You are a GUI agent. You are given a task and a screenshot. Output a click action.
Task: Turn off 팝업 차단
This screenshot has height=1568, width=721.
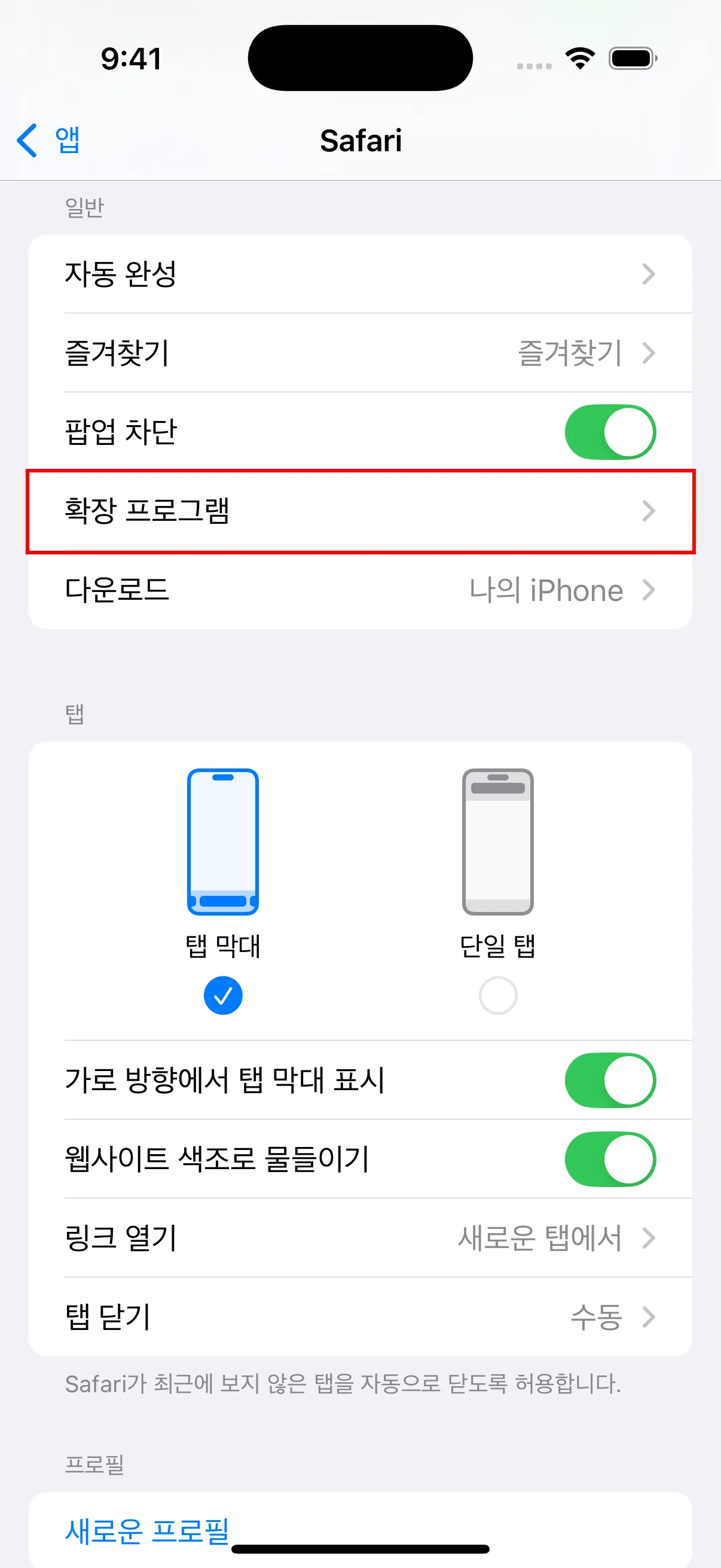610,432
